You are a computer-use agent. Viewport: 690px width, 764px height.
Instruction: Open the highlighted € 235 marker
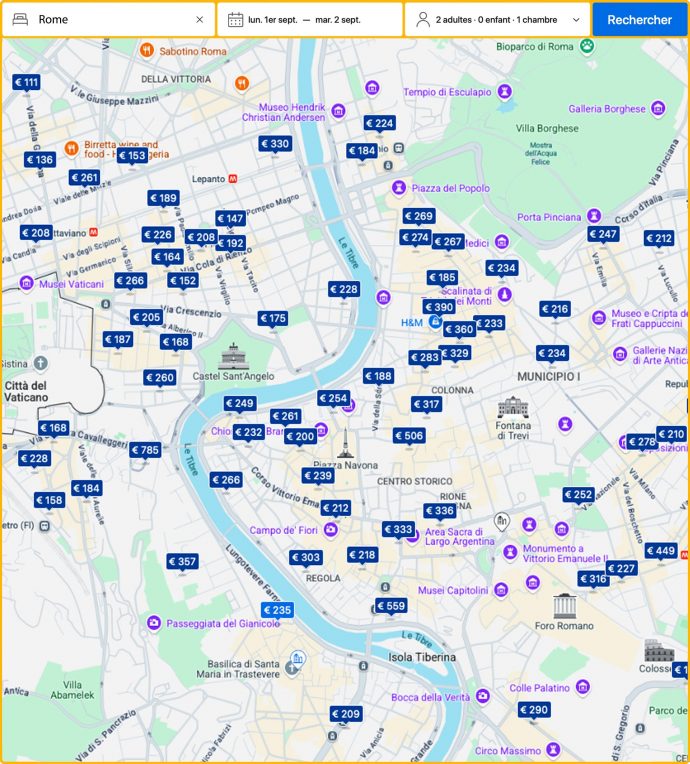(277, 610)
